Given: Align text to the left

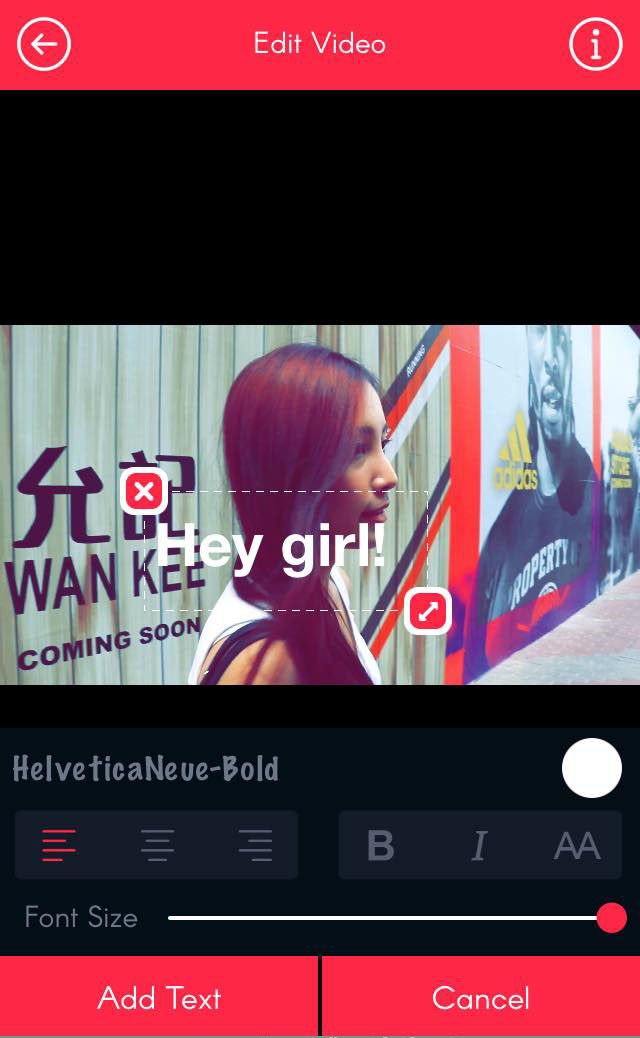Looking at the screenshot, I should point(59,845).
